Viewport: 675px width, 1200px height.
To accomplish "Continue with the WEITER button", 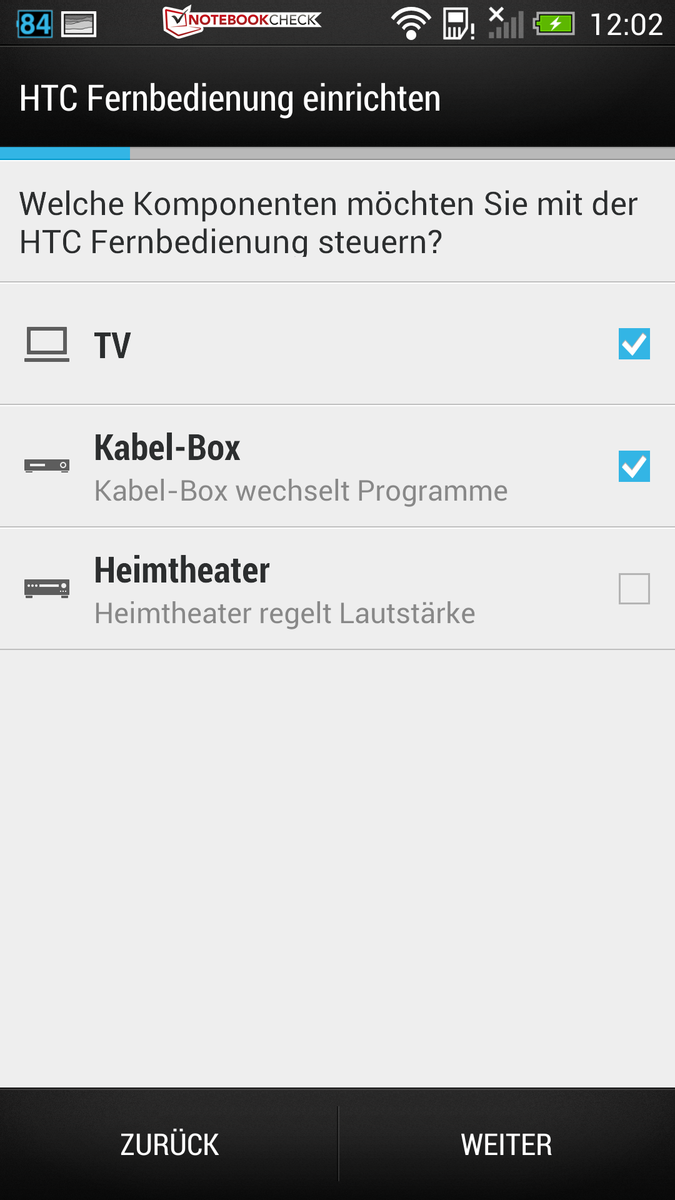I will pyautogui.click(x=506, y=1144).
